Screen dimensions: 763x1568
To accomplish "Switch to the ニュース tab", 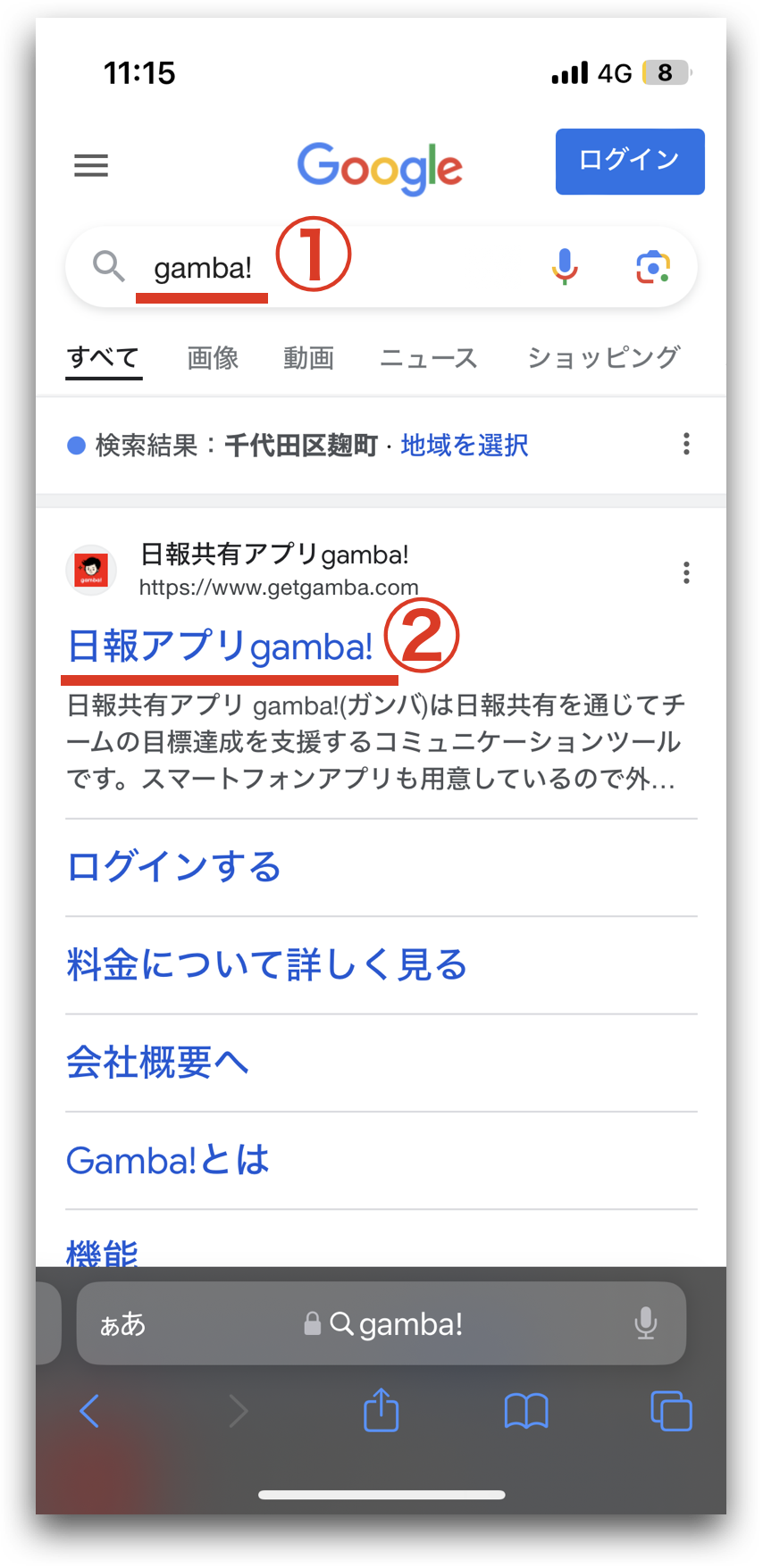I will [x=429, y=358].
